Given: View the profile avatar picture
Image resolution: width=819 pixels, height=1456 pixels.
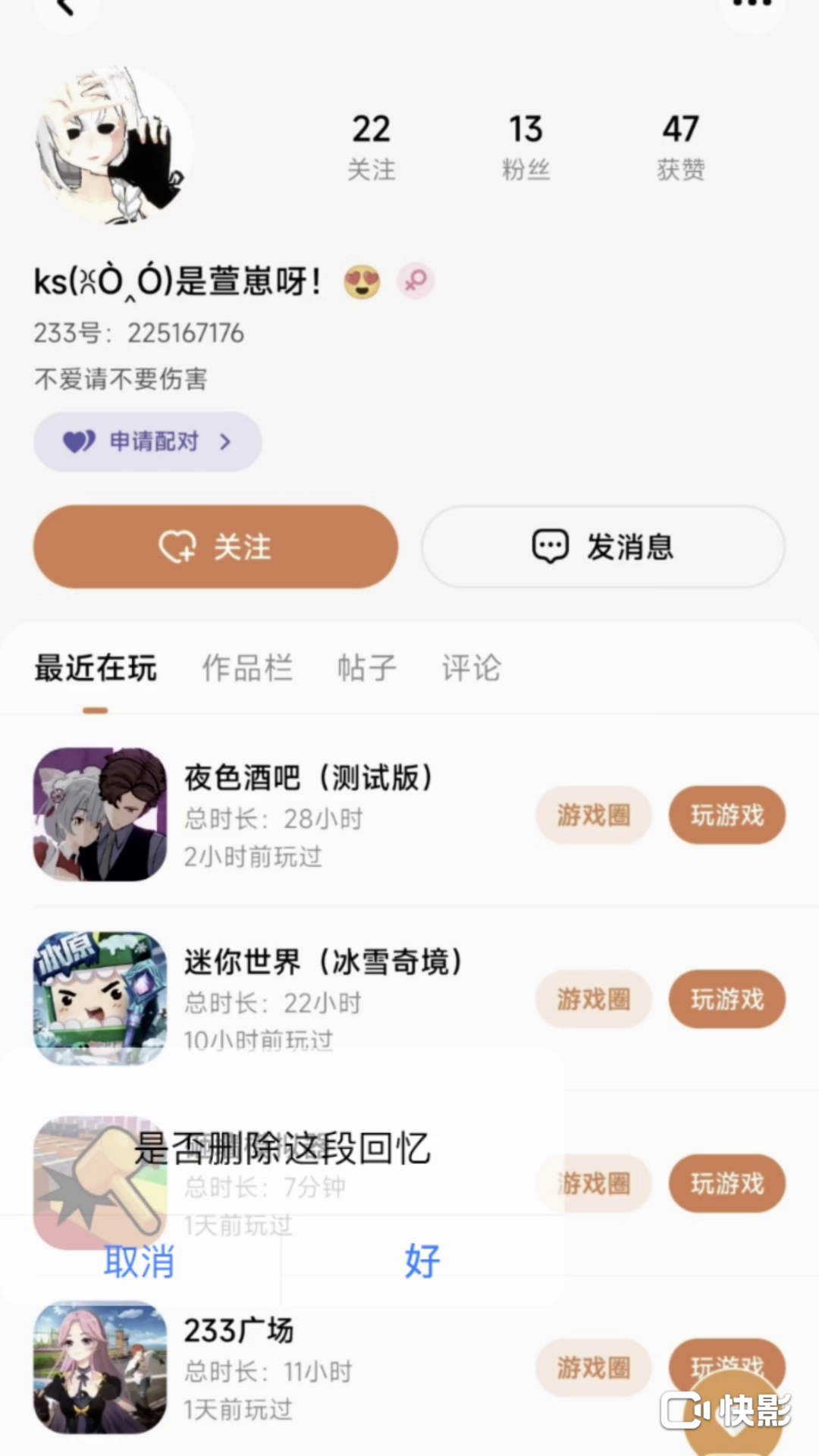Looking at the screenshot, I should [x=113, y=146].
